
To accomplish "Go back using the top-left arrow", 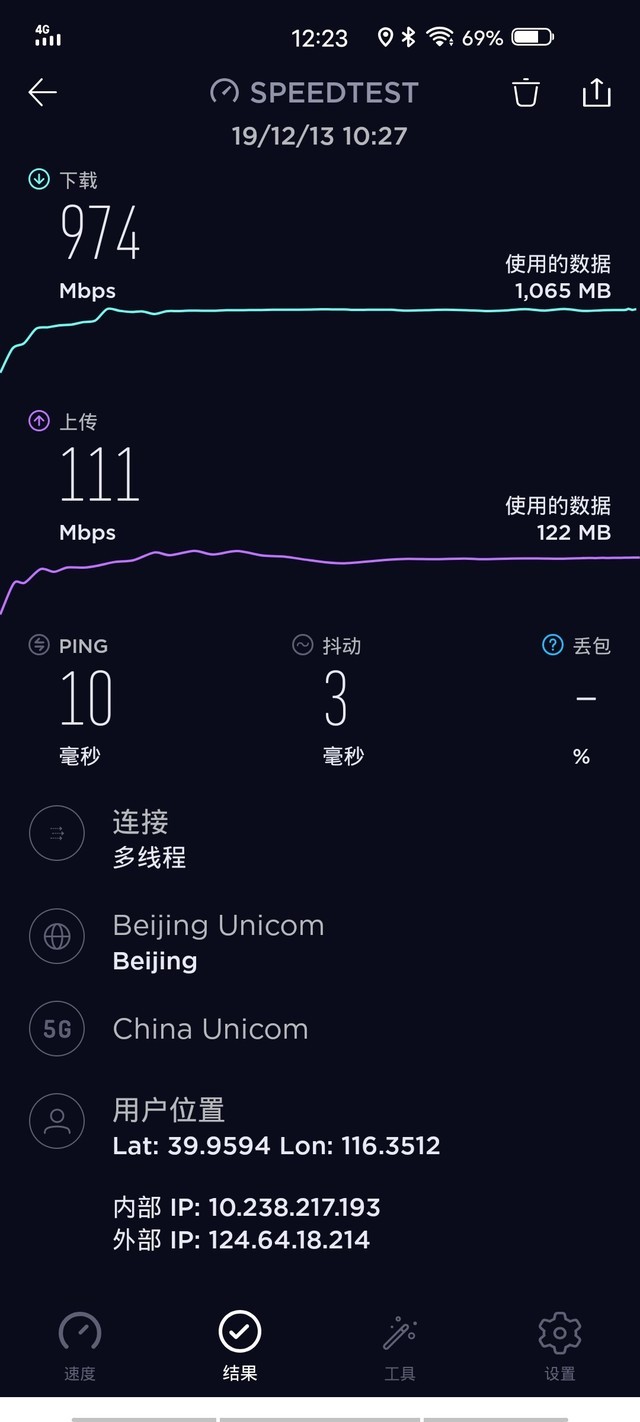I will click(42, 93).
